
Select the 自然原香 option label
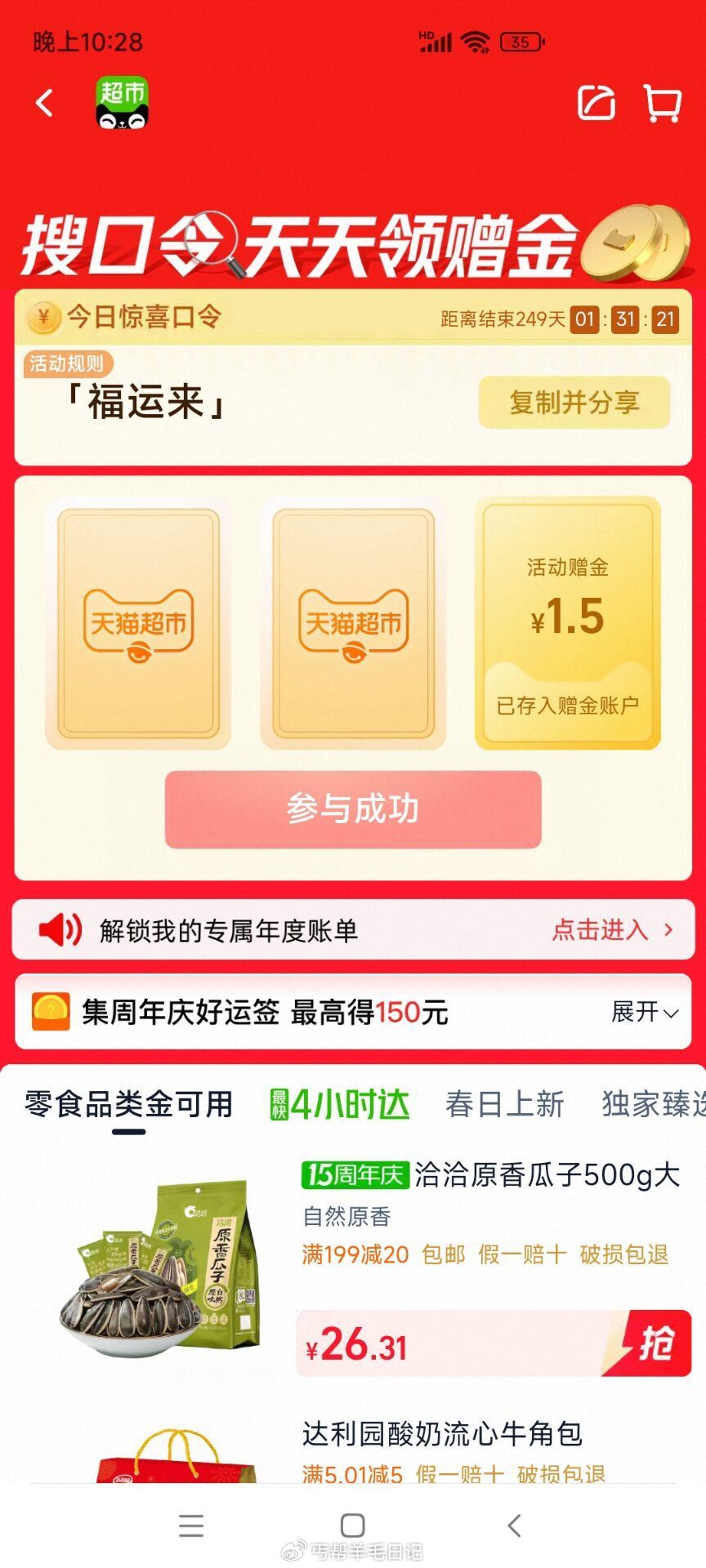[x=346, y=1218]
